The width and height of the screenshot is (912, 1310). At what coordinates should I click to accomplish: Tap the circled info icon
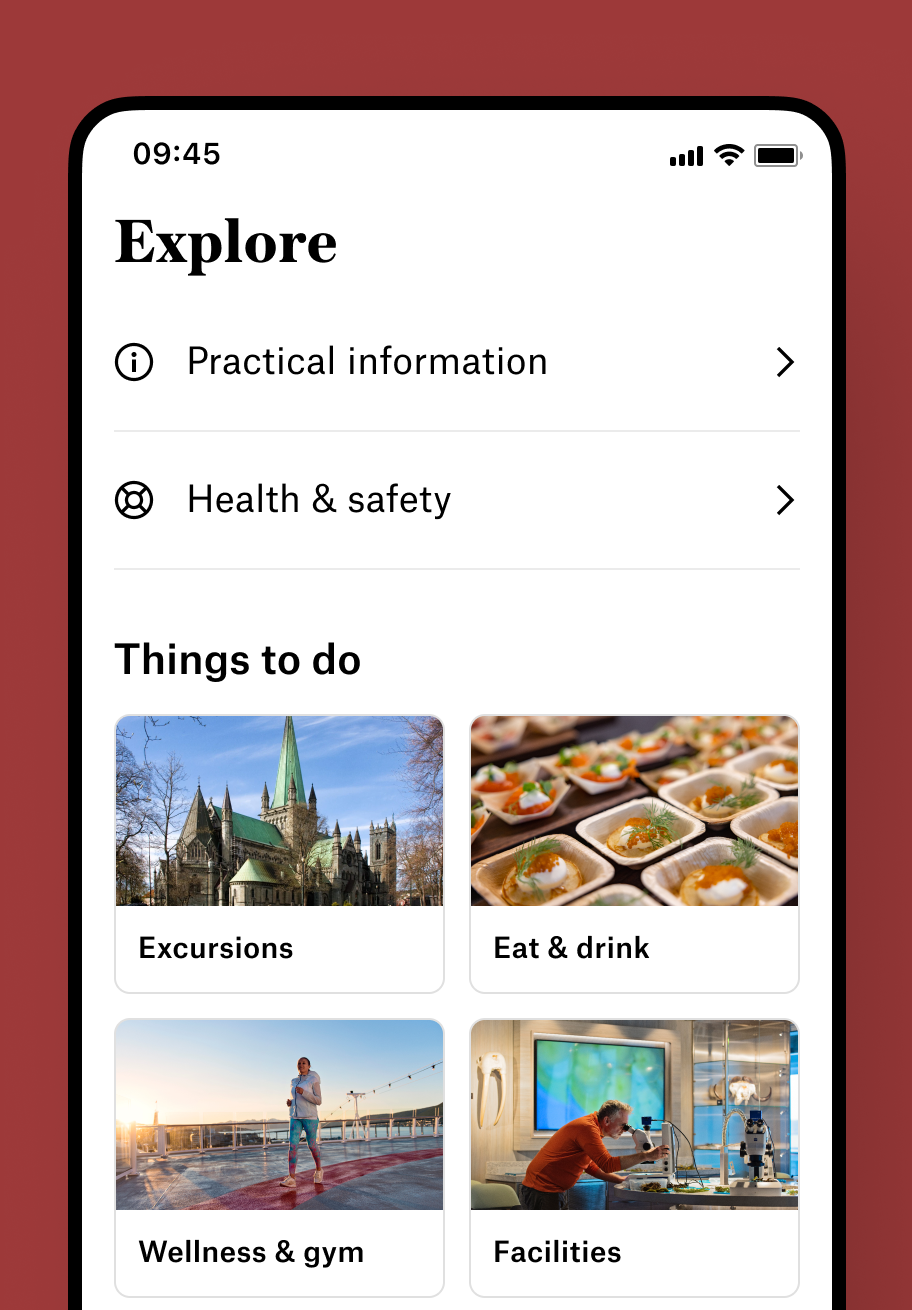(134, 362)
